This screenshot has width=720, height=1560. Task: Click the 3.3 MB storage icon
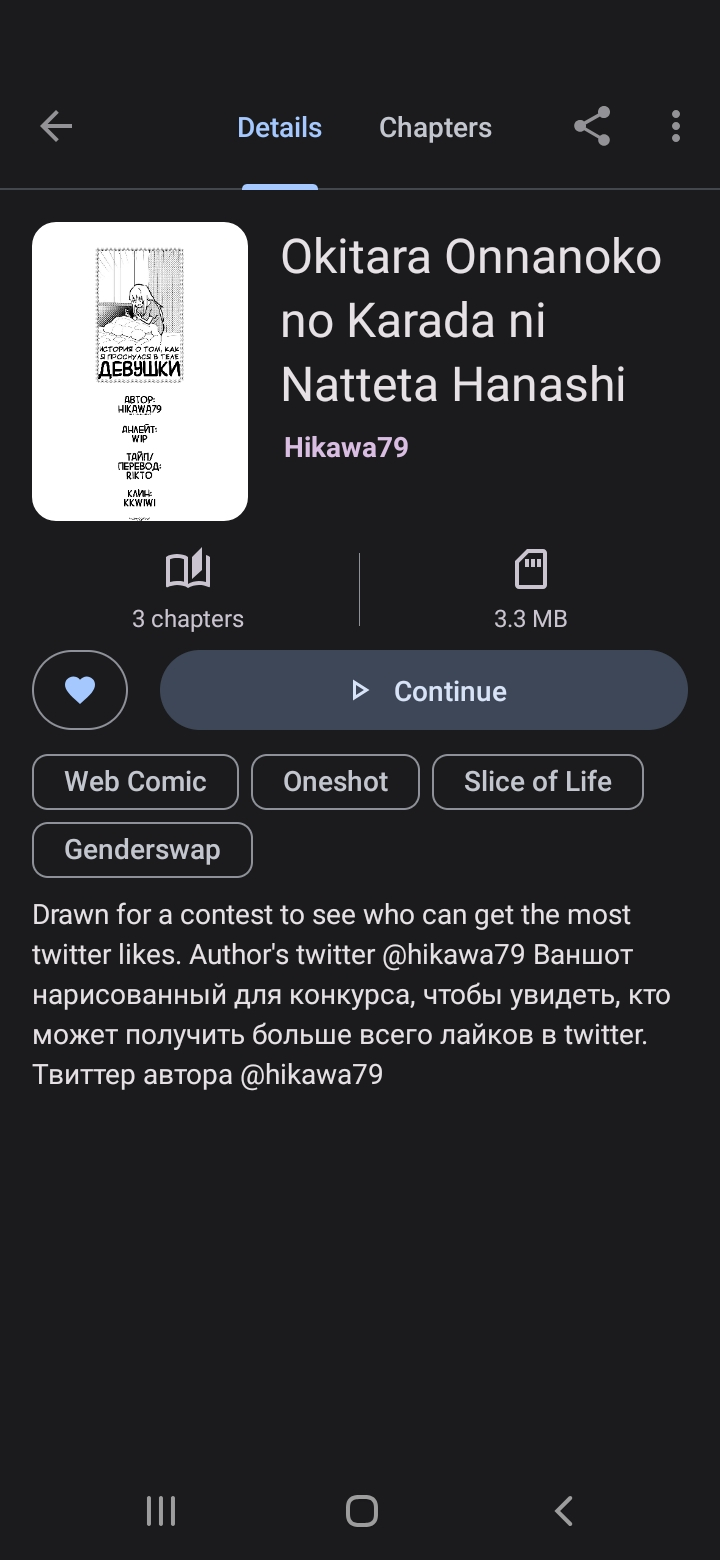pos(530,568)
